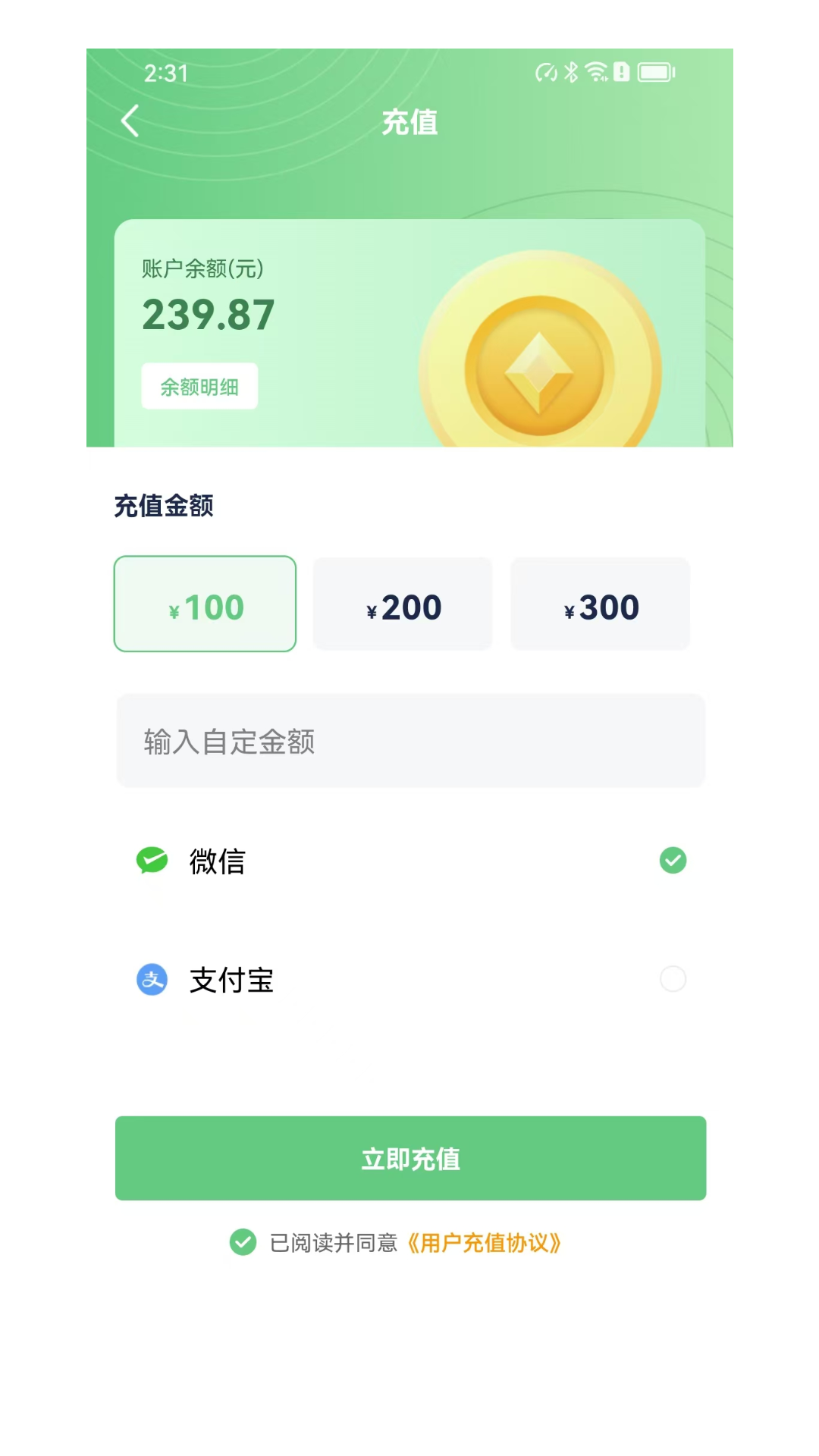Tap the 充值 title at top
Viewport: 819px width, 1456px height.
tap(409, 122)
